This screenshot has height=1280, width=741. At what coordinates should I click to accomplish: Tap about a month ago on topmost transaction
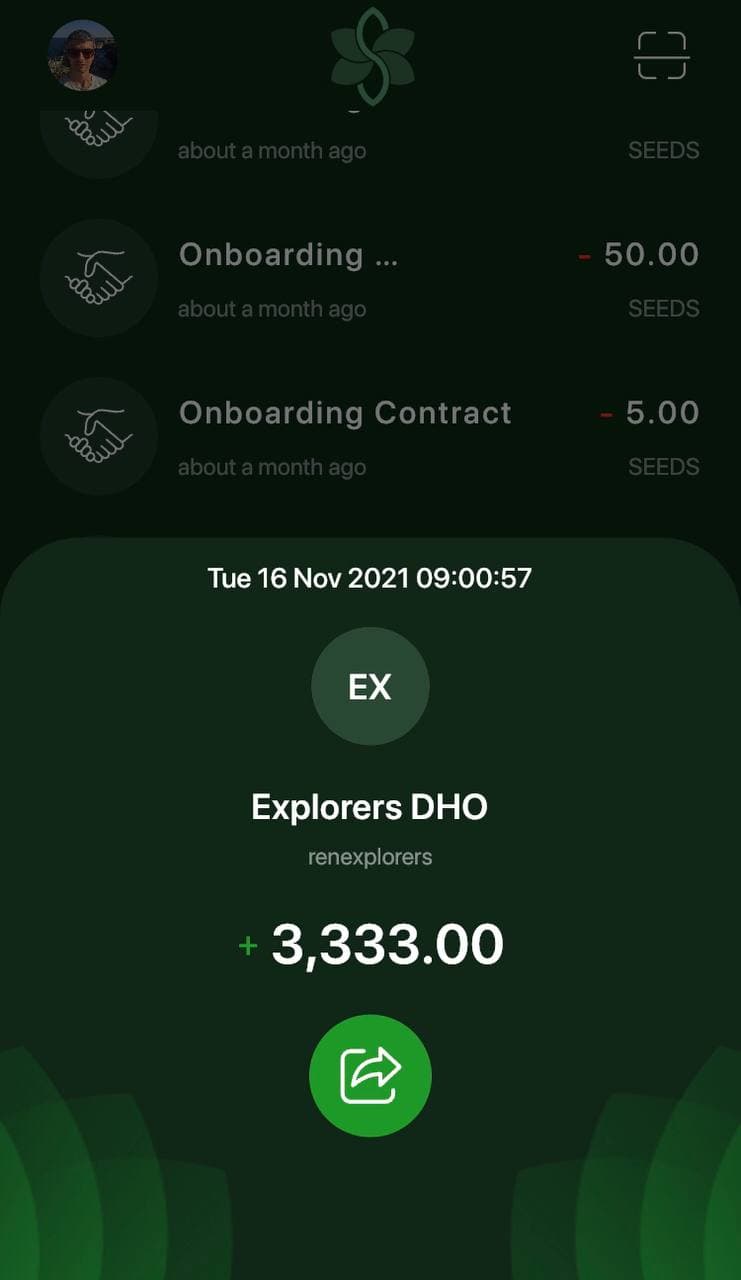[272, 150]
